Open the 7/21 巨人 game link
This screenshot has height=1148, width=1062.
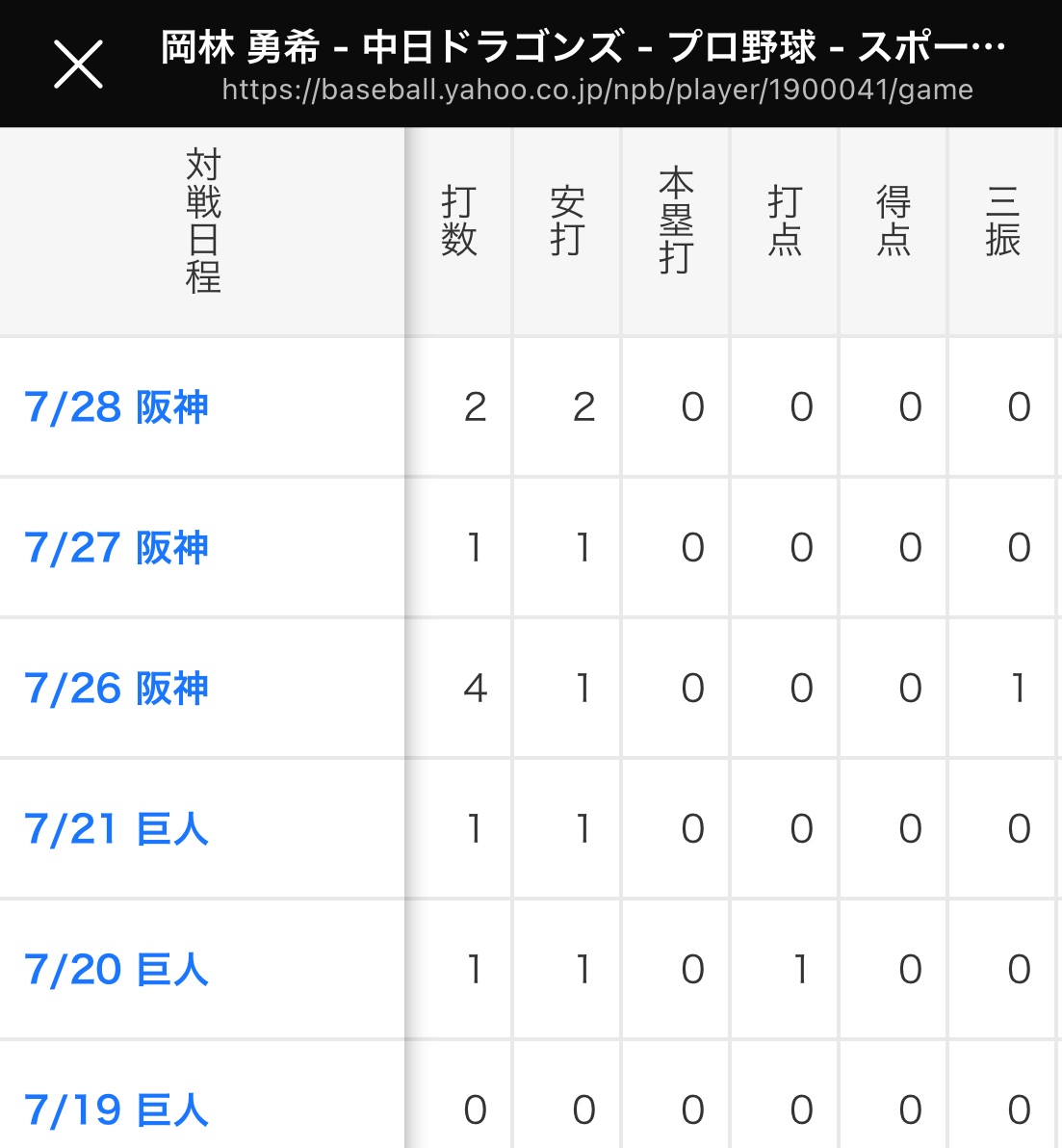point(117,829)
